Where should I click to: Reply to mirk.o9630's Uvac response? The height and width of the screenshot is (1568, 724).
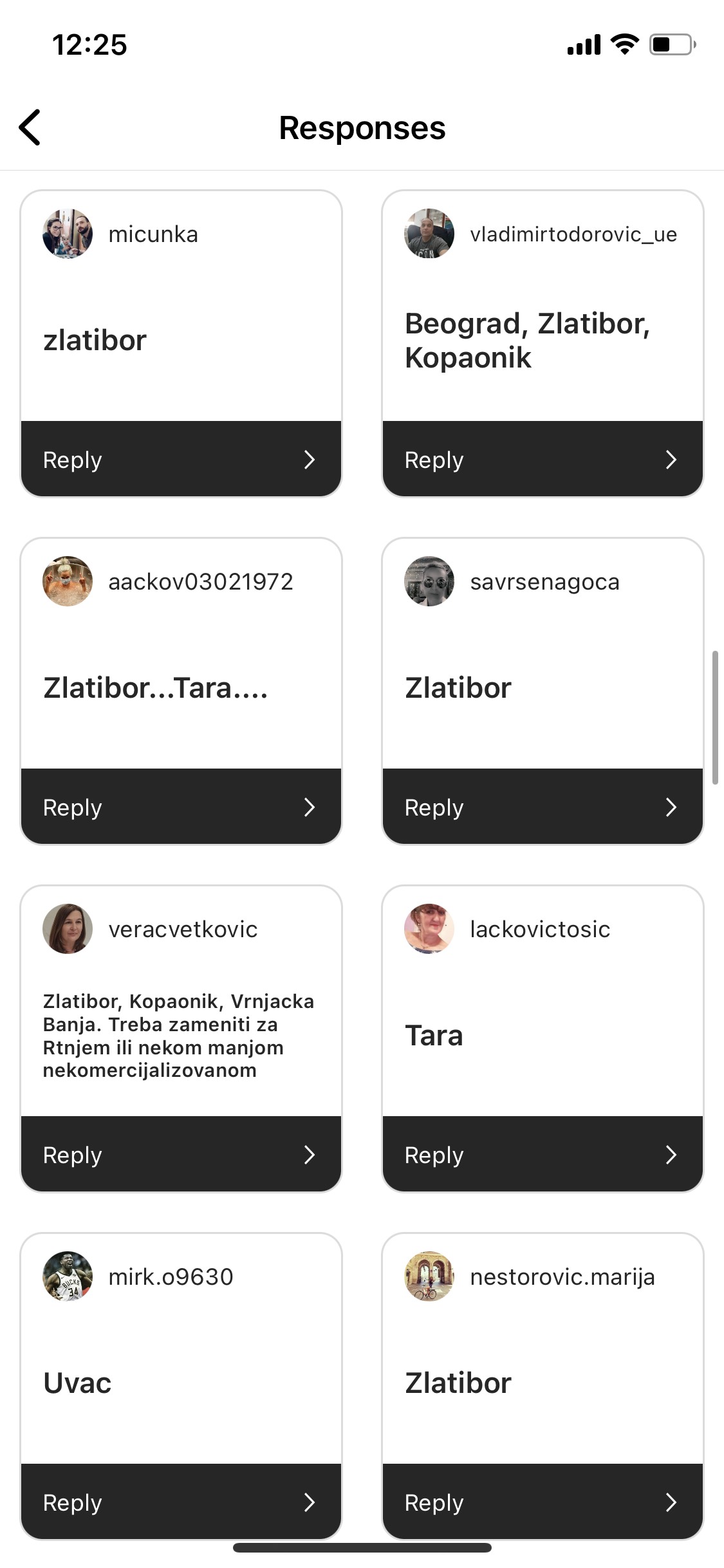(181, 1502)
